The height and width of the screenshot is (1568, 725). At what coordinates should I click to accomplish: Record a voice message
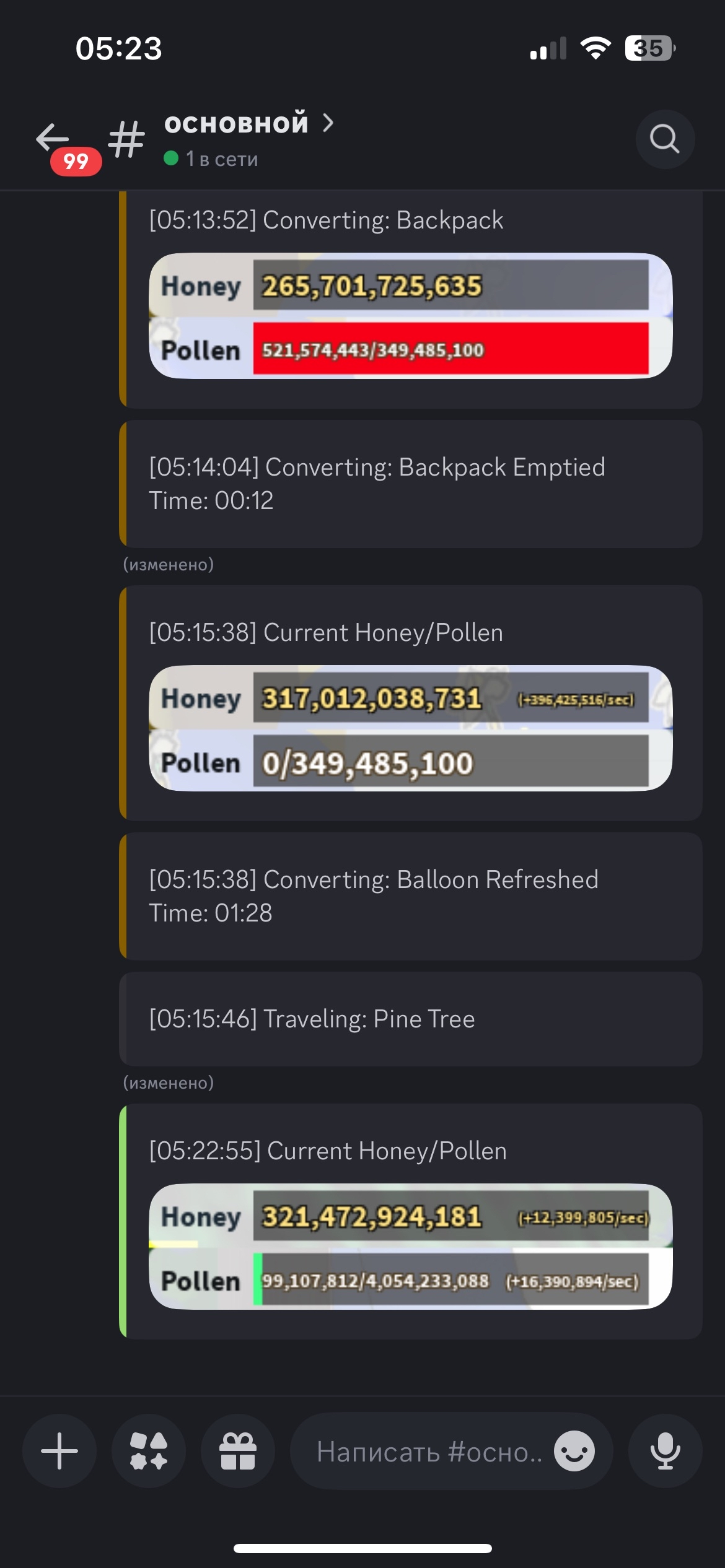point(665,1450)
